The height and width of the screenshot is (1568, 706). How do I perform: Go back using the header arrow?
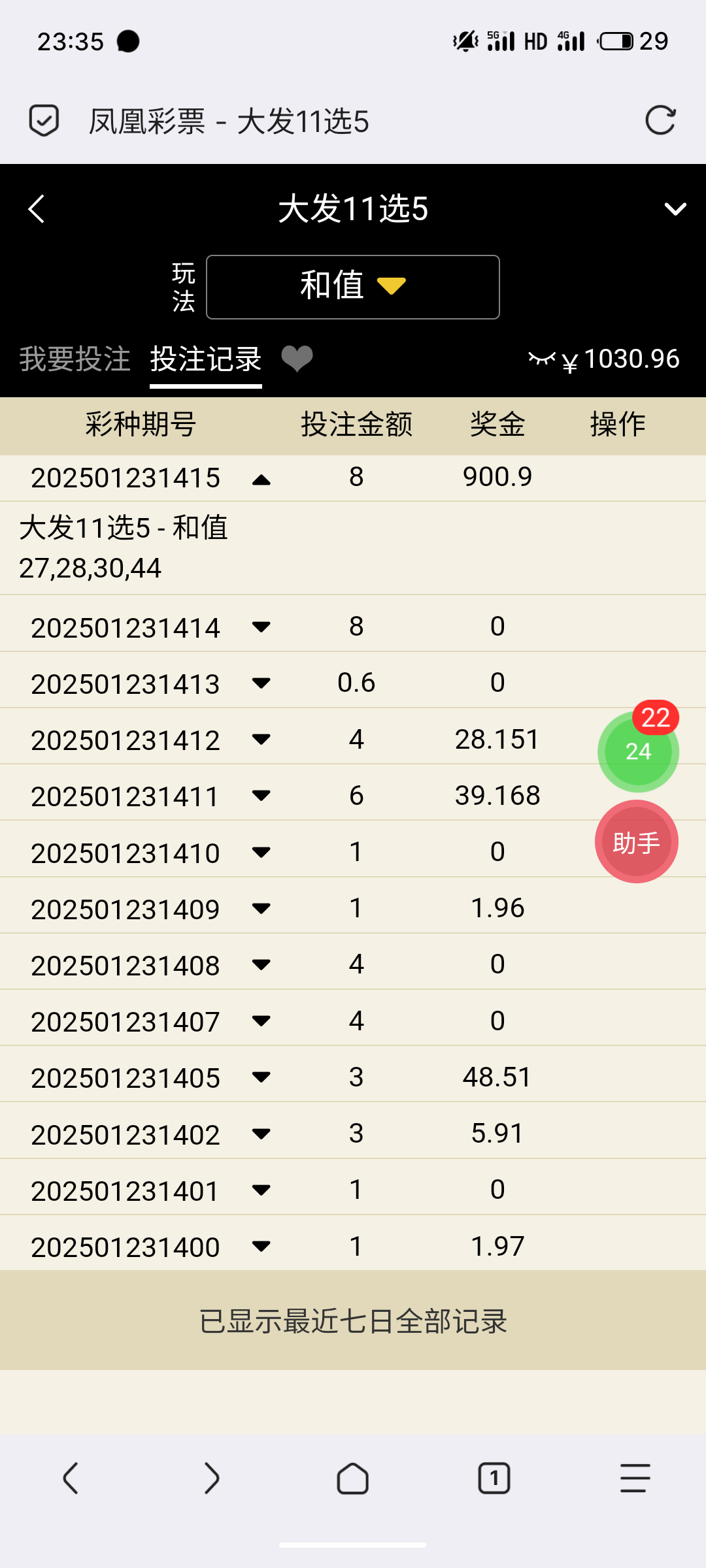click(37, 209)
